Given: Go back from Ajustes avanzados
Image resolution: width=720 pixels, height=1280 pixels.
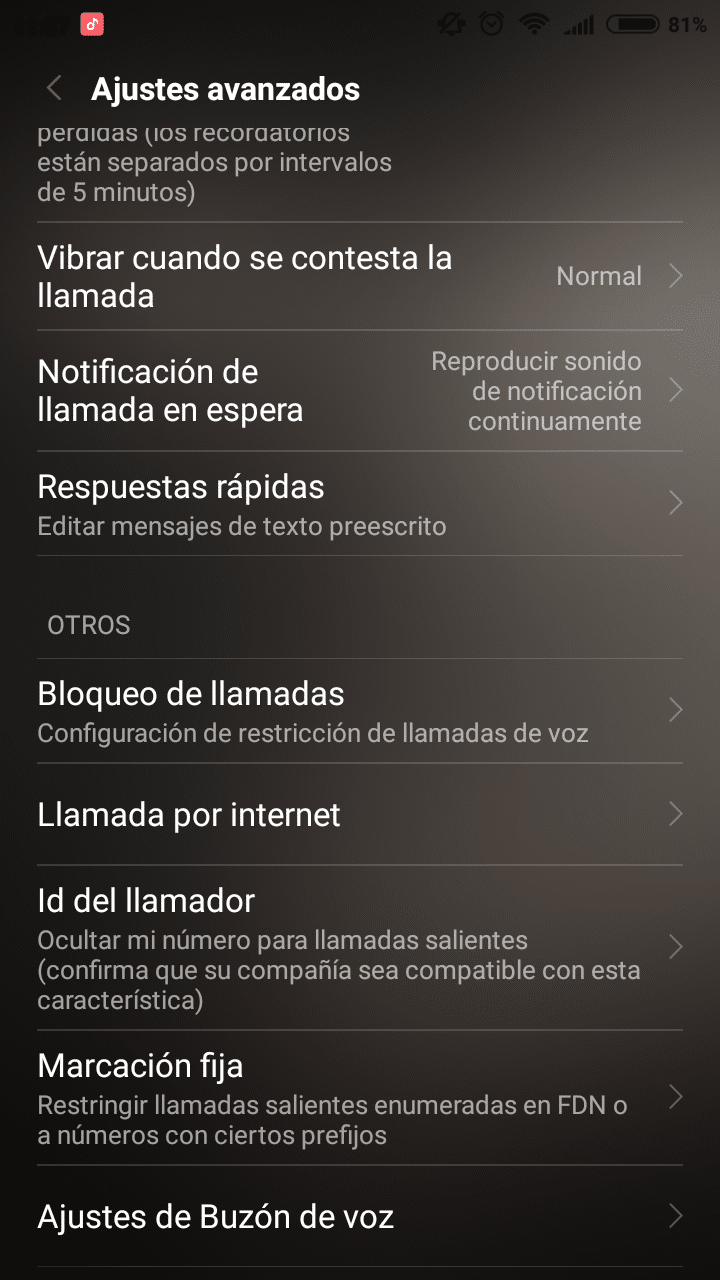Looking at the screenshot, I should coord(55,89).
